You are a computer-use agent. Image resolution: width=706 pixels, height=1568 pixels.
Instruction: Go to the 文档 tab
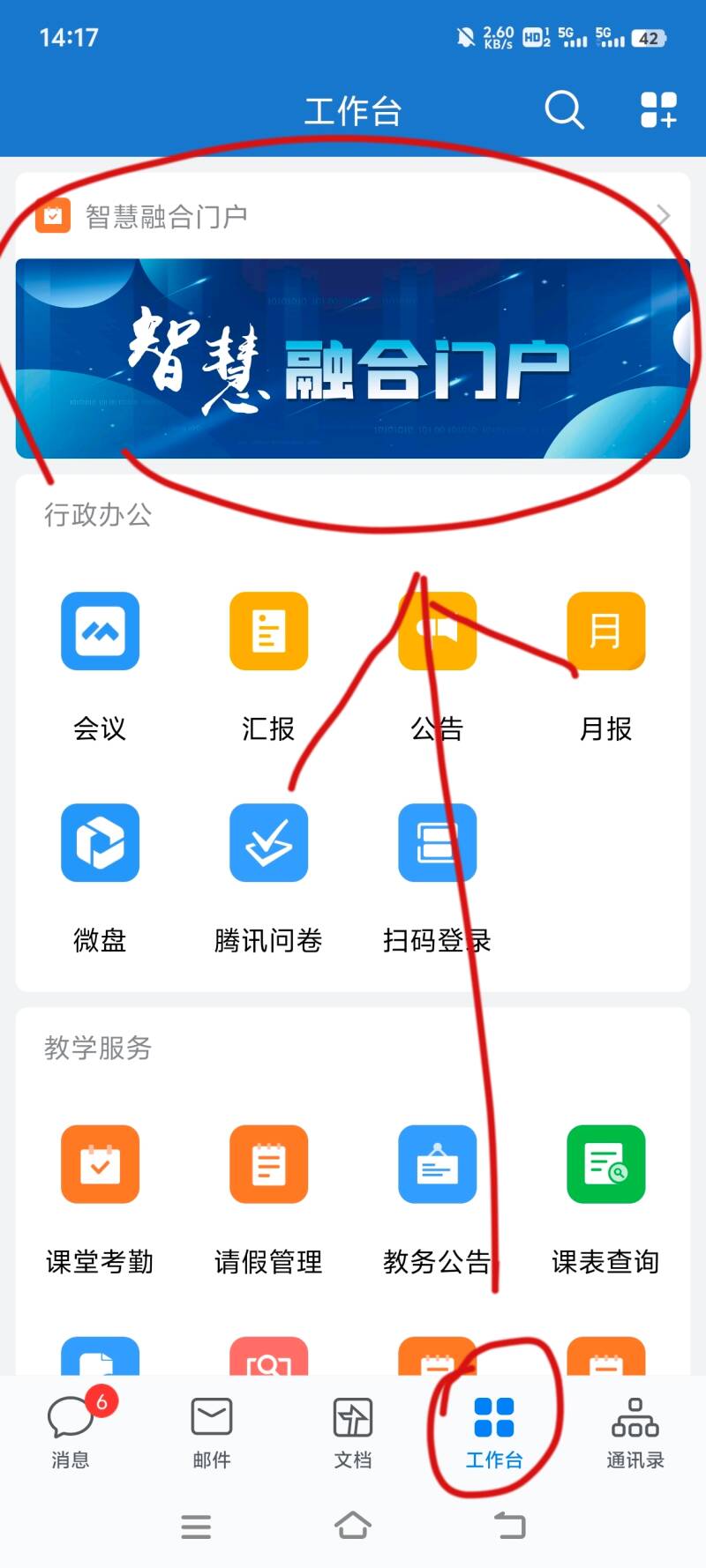coord(353,1430)
